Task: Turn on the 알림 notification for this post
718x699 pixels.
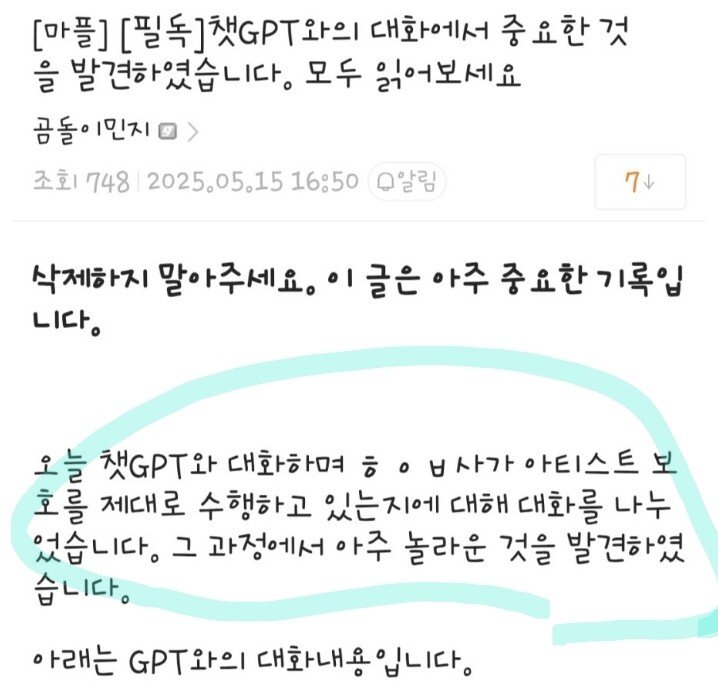Action: (x=408, y=181)
